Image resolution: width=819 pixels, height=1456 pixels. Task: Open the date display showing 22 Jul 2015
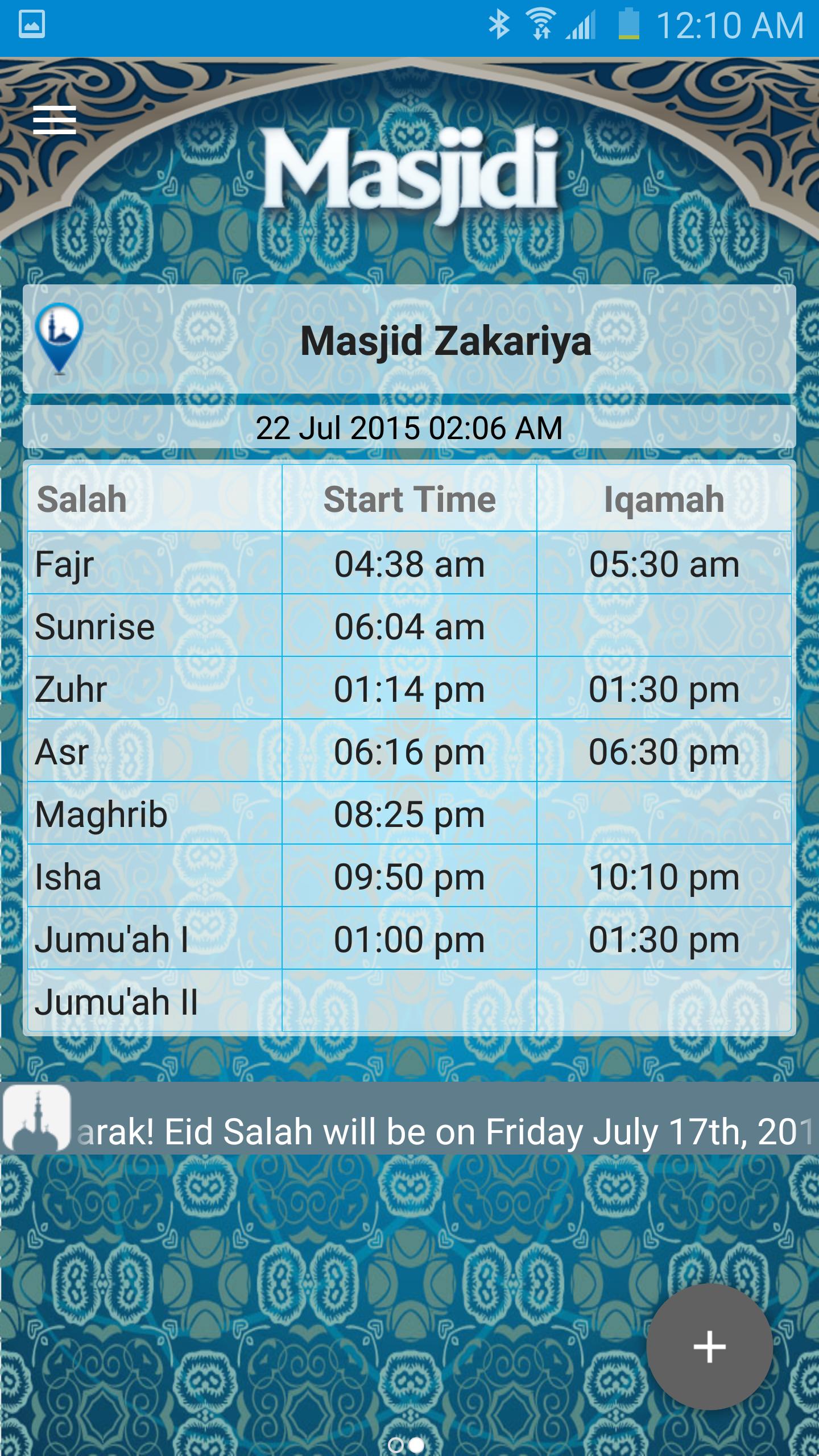[411, 428]
